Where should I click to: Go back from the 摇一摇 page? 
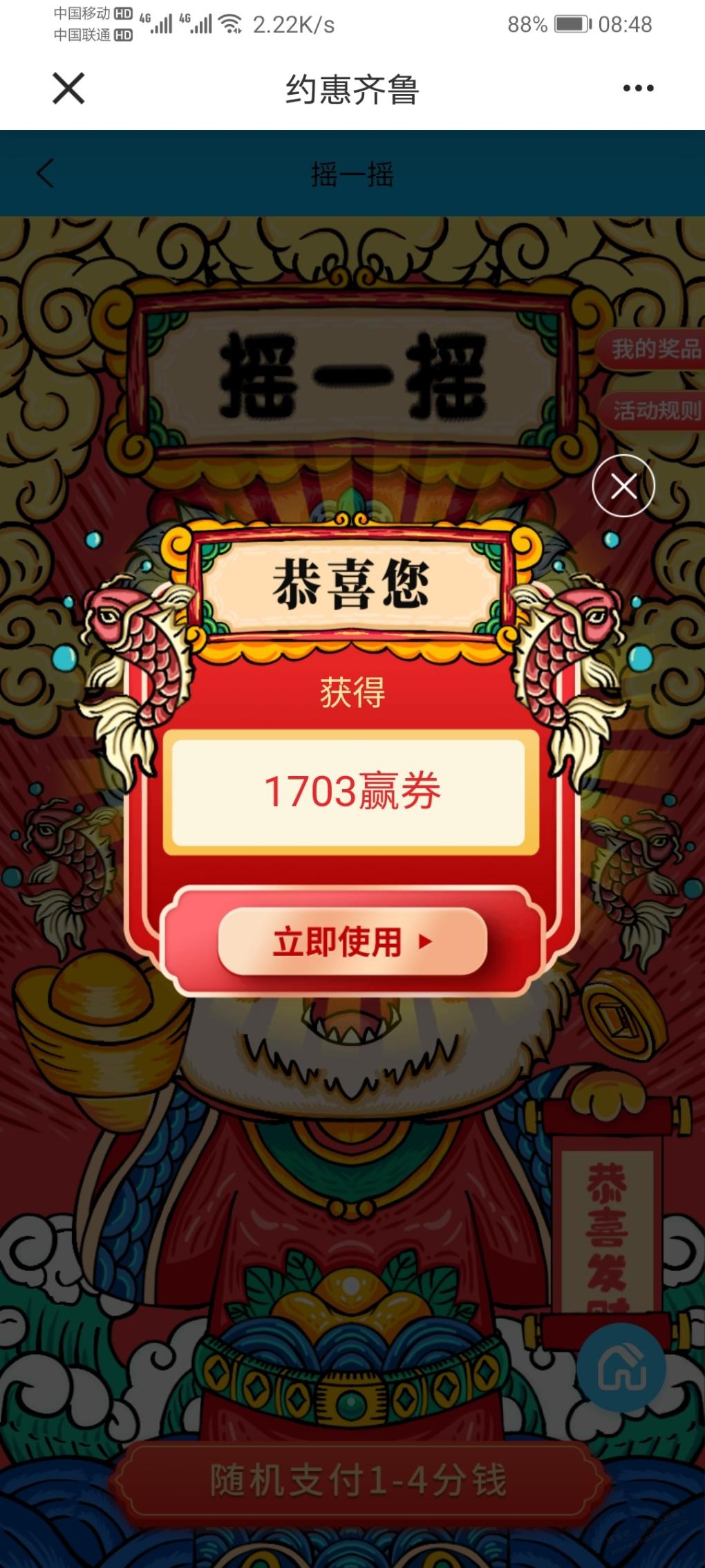(x=46, y=174)
